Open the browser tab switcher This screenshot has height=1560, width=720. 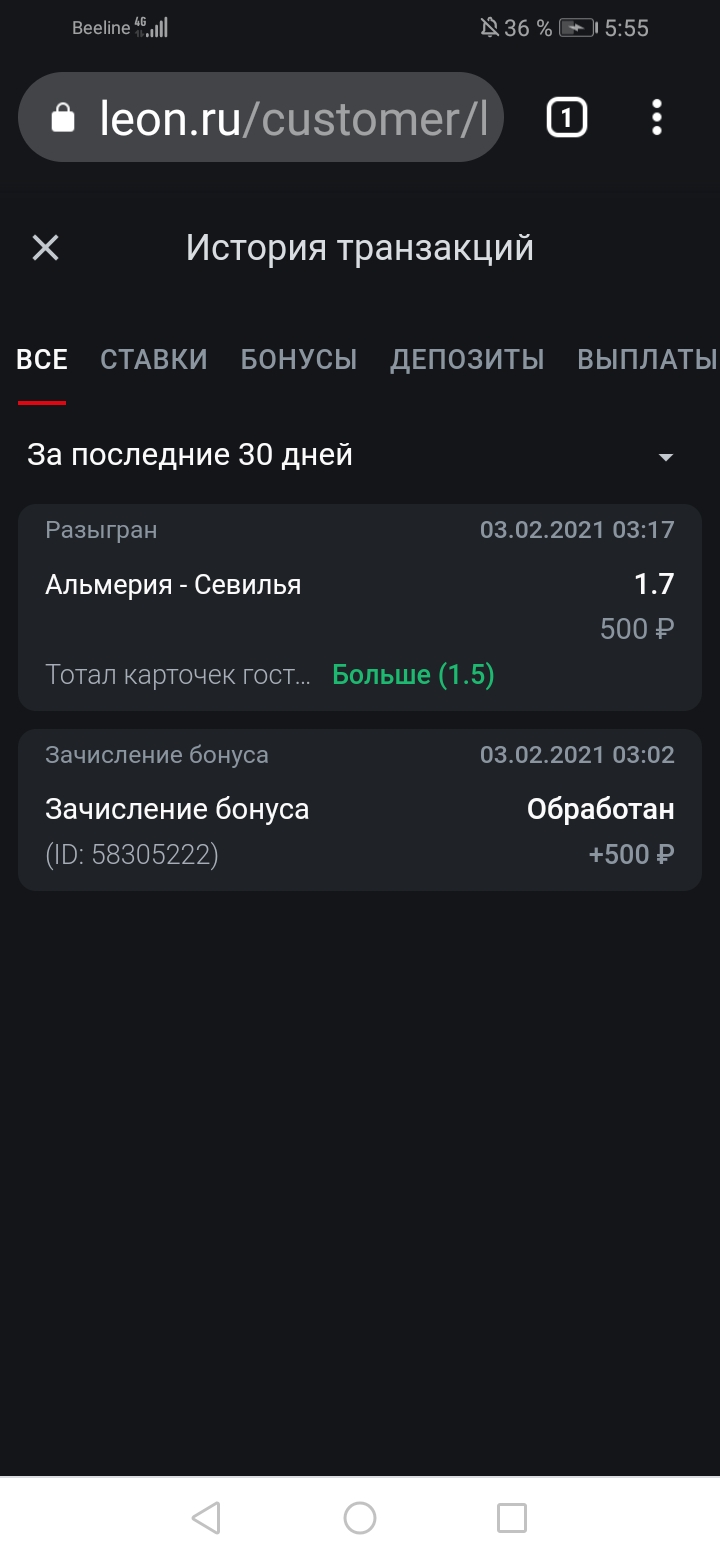tap(566, 119)
